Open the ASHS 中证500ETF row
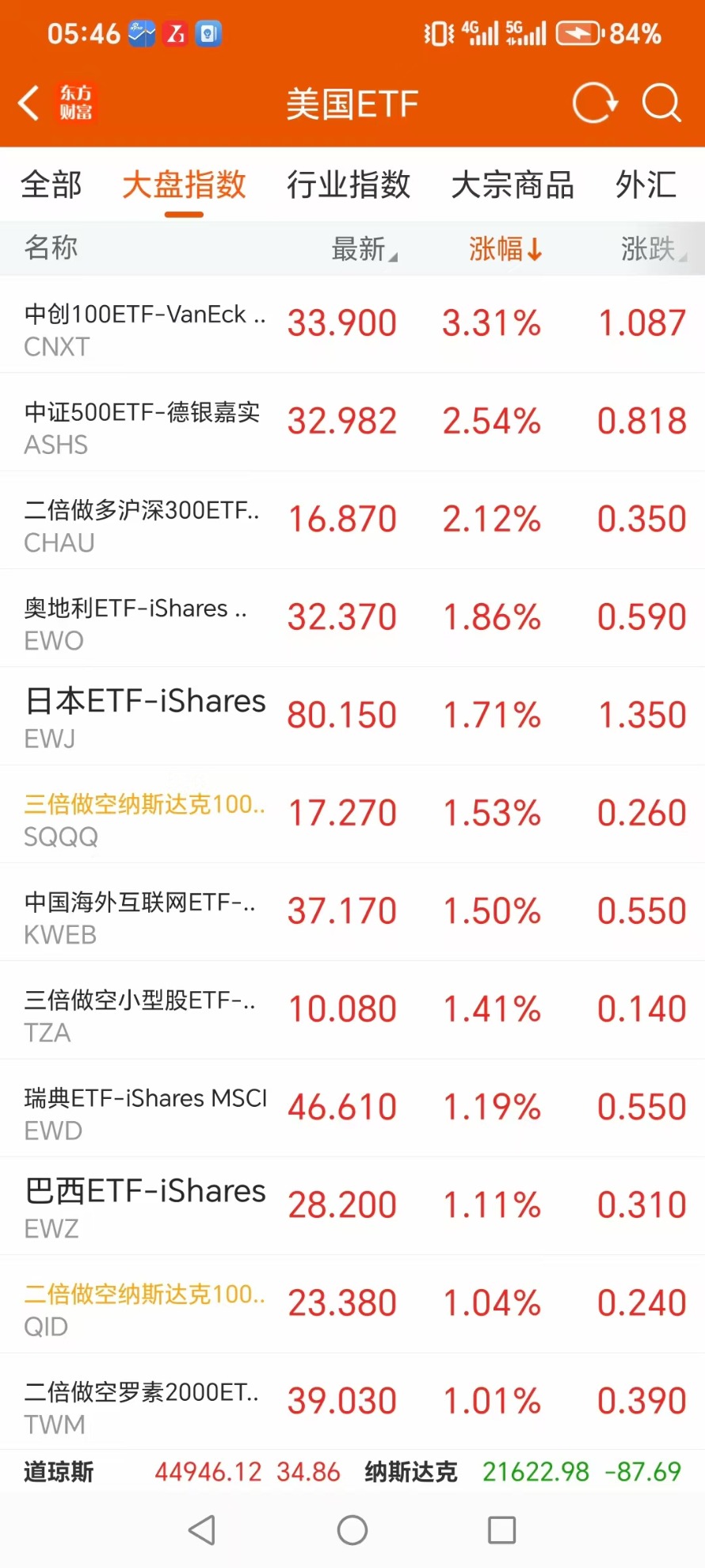Screen dimensions: 705x1568 (352, 422)
